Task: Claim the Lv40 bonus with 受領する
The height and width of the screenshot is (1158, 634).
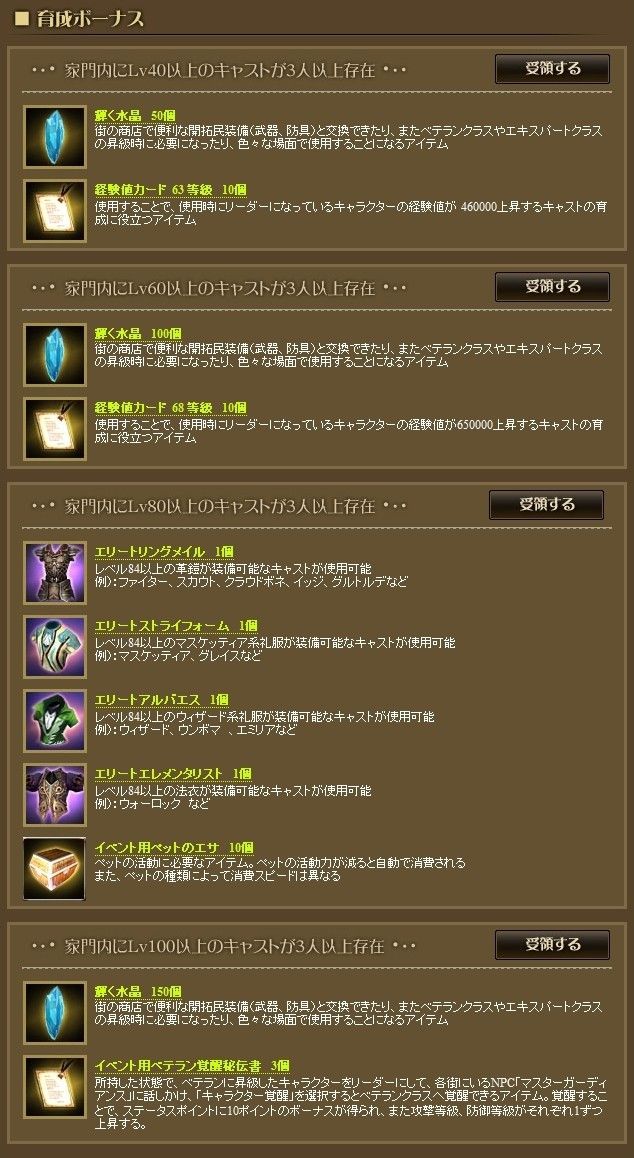Action: click(x=552, y=69)
